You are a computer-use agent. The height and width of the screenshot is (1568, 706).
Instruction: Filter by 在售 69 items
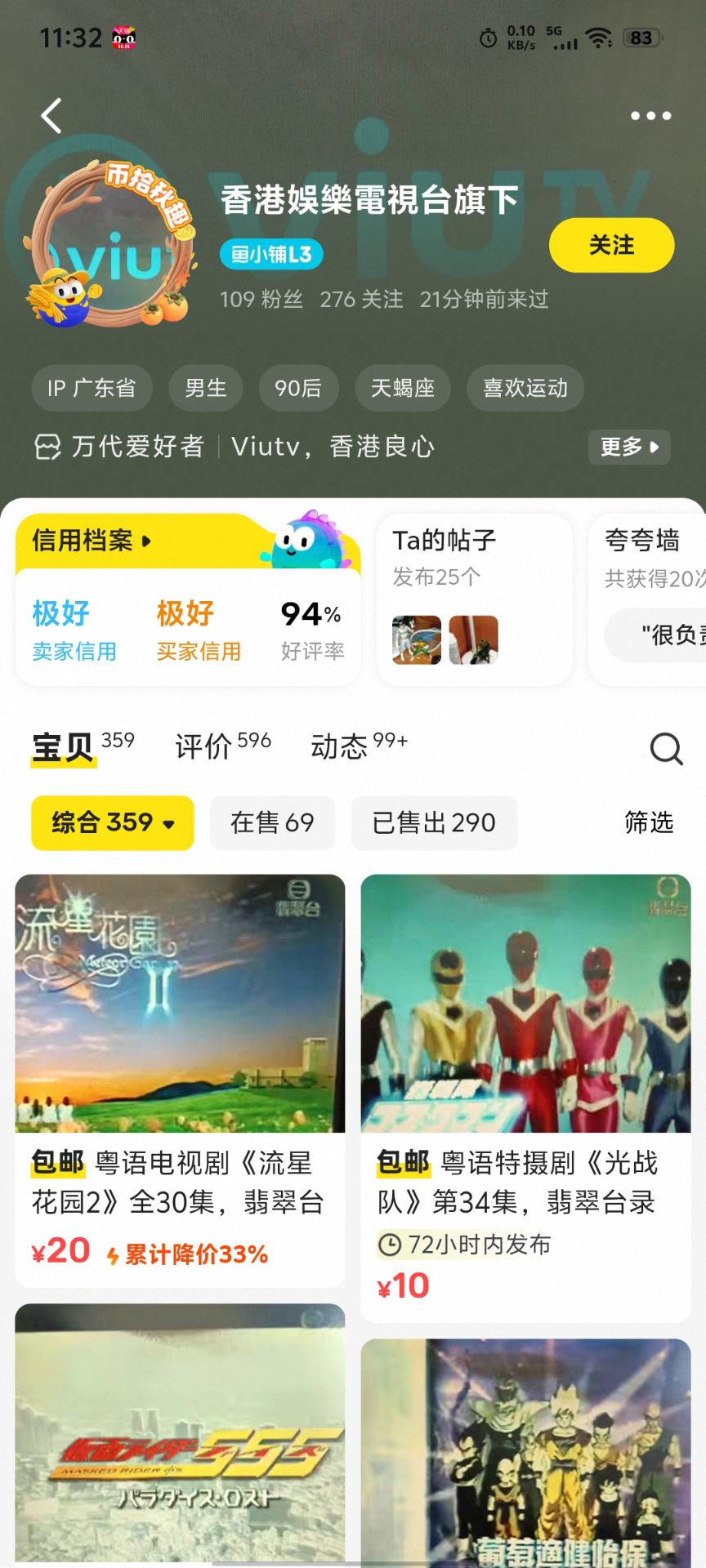[x=272, y=822]
